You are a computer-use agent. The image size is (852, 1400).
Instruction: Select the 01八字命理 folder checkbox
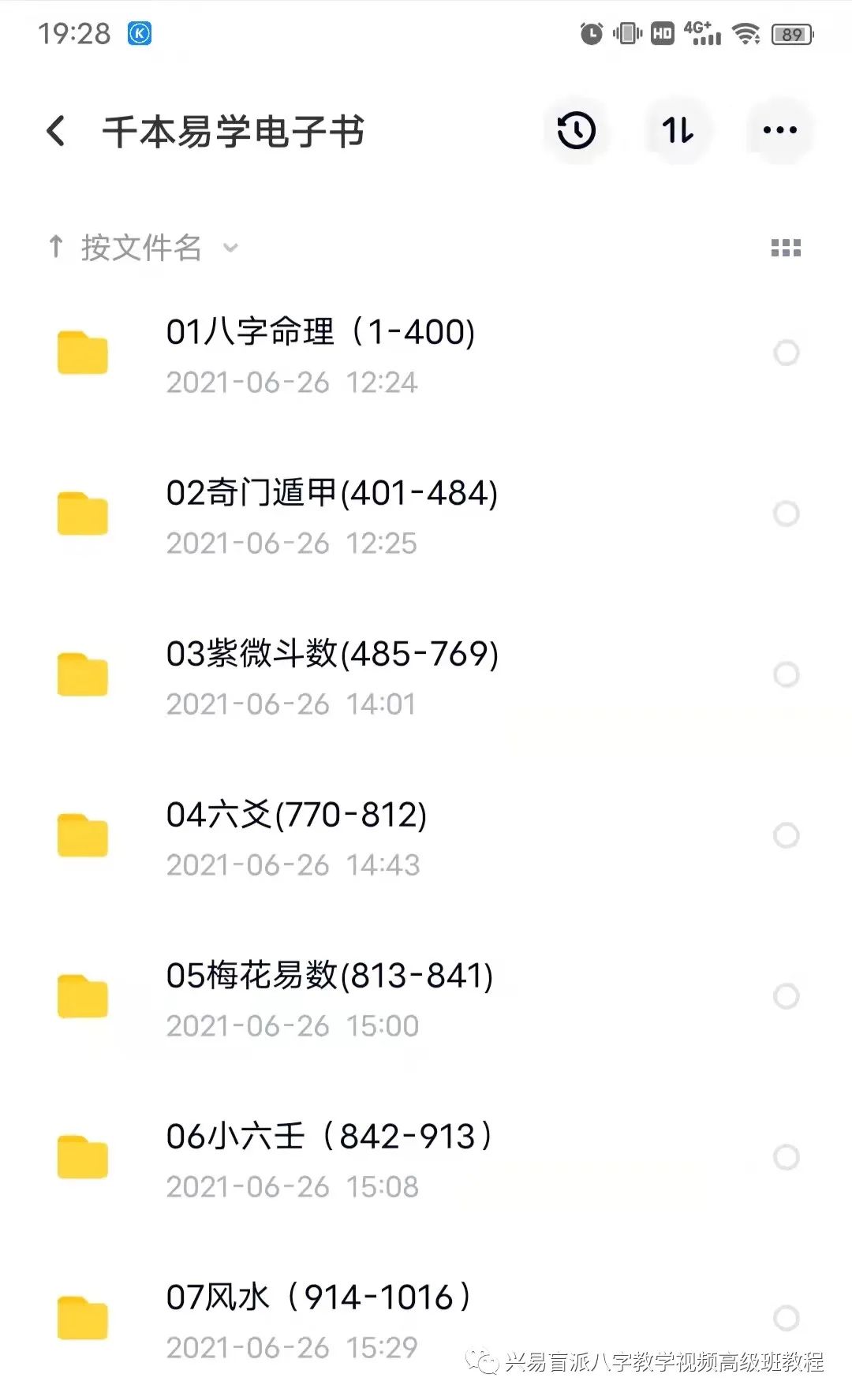point(786,353)
